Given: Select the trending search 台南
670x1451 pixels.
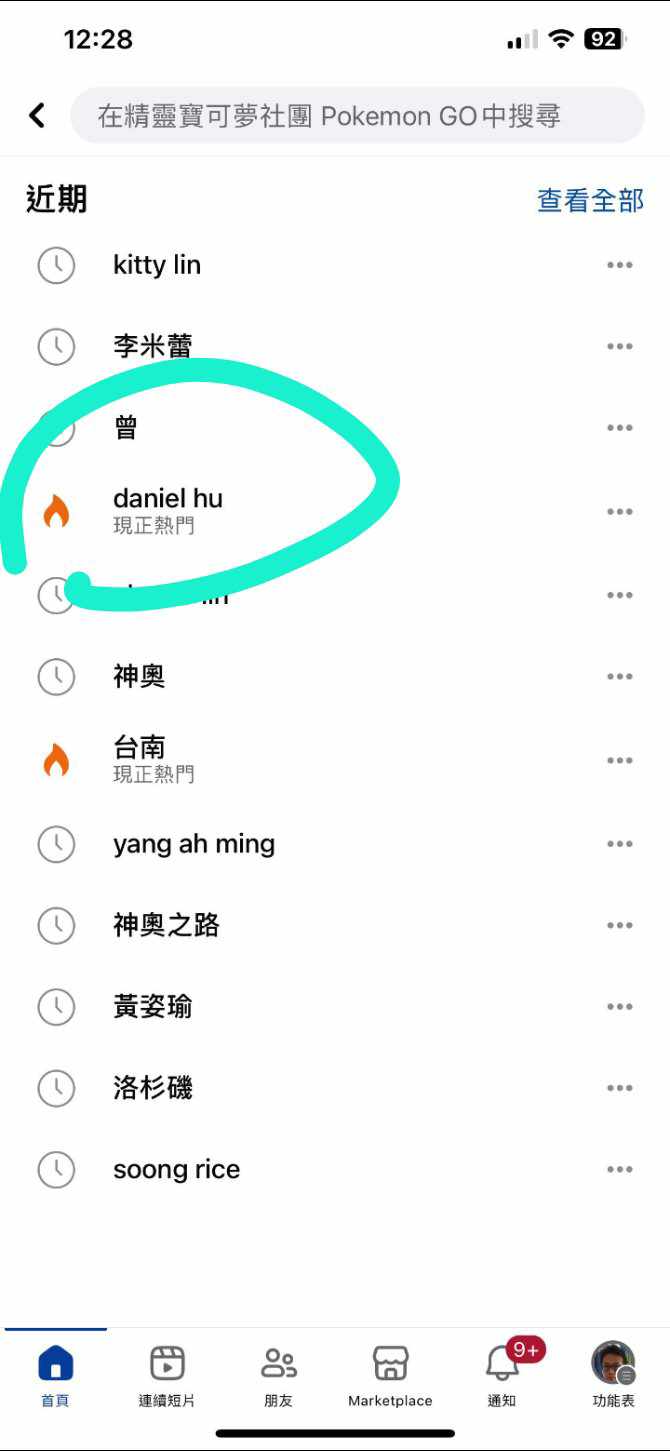Looking at the screenshot, I should pyautogui.click(x=139, y=748).
